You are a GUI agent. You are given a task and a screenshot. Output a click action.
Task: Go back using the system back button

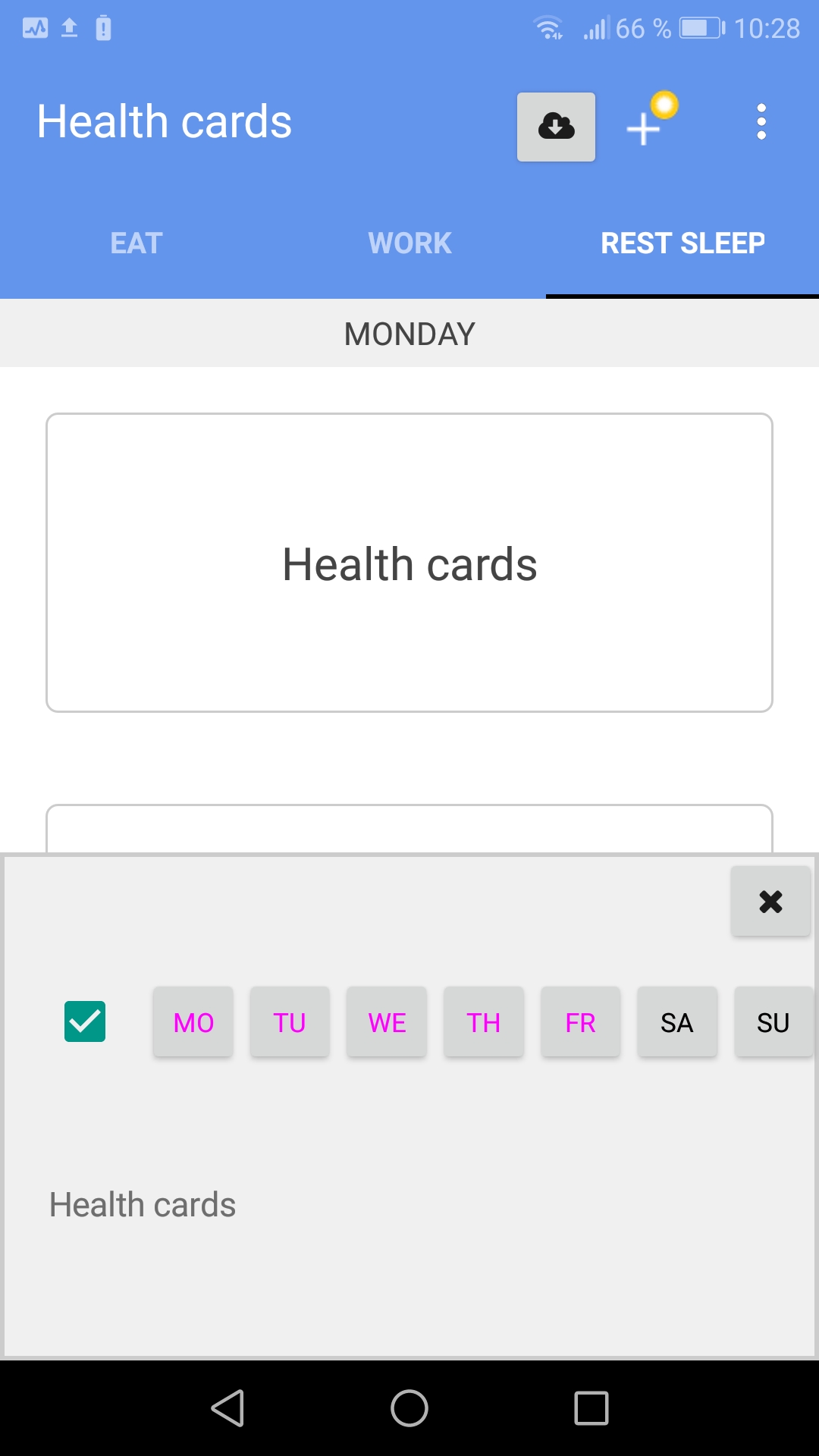[x=227, y=1408]
